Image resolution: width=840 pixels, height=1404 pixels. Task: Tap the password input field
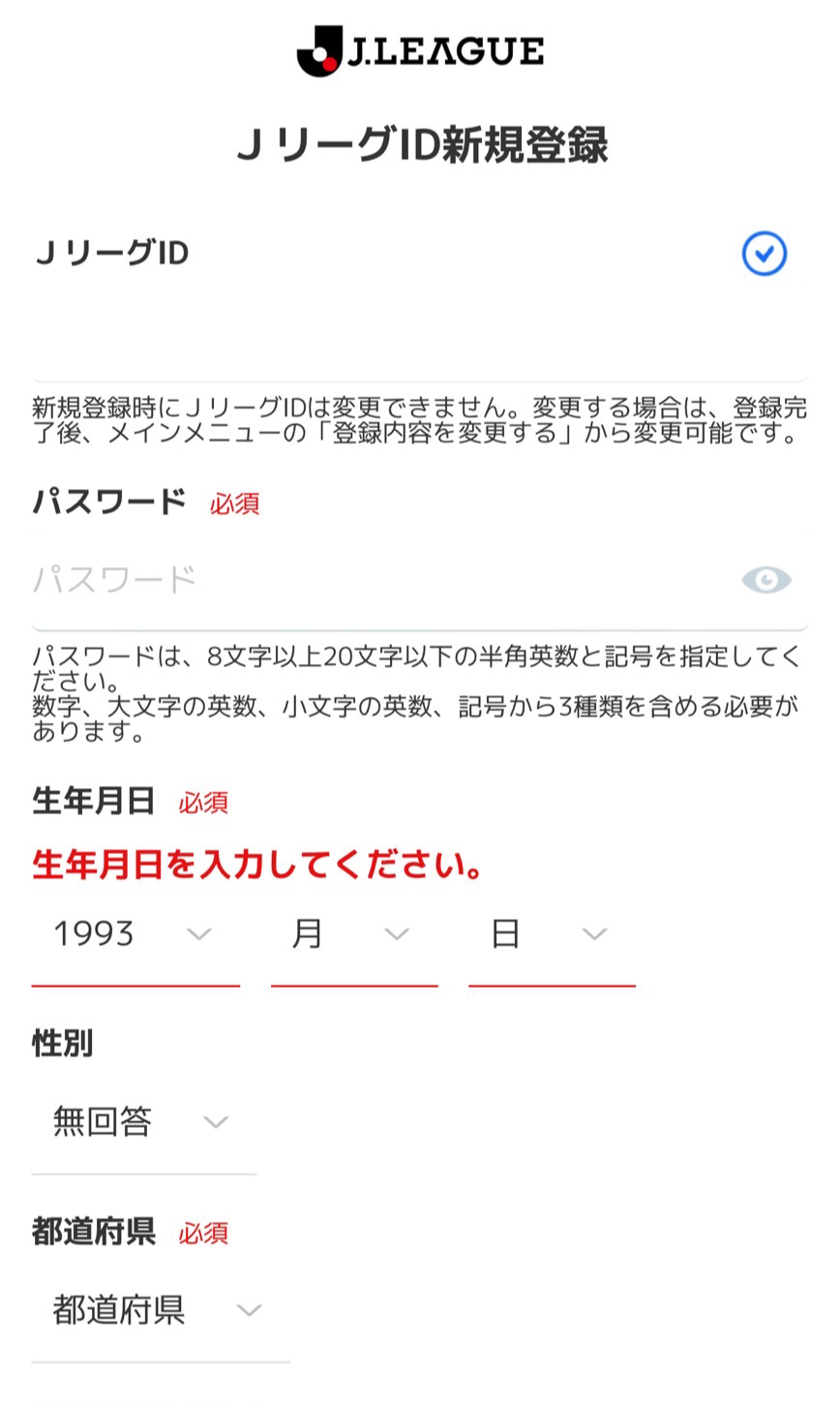coord(377,580)
